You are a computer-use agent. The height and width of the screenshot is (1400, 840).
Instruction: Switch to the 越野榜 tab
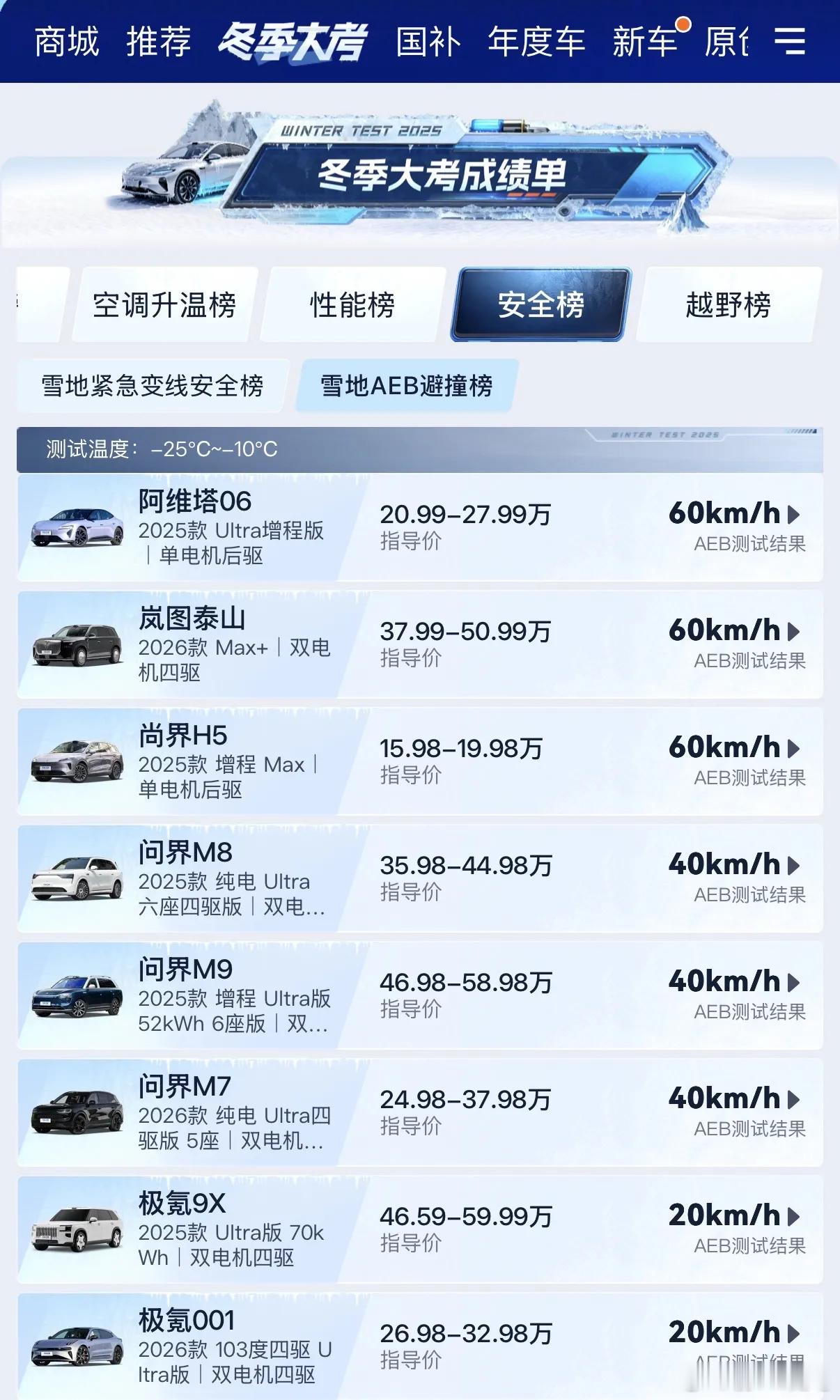[x=729, y=304]
